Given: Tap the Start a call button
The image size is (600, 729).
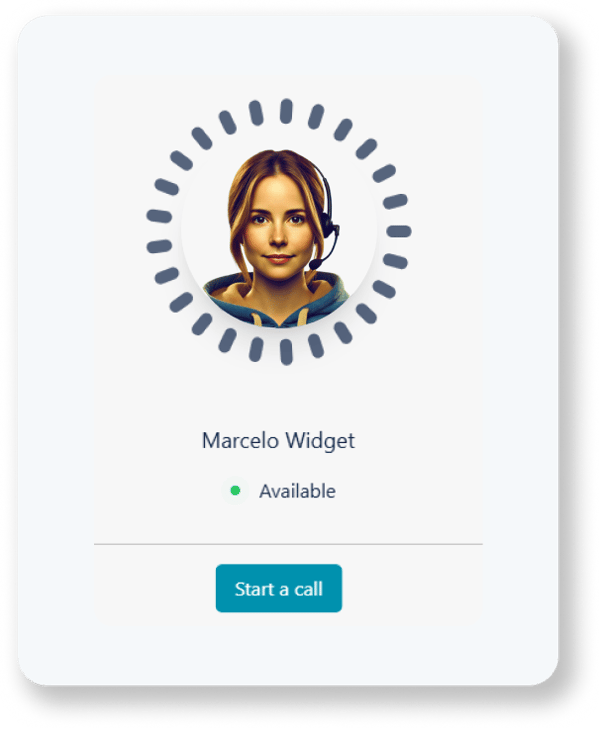Looking at the screenshot, I should tap(278, 589).
